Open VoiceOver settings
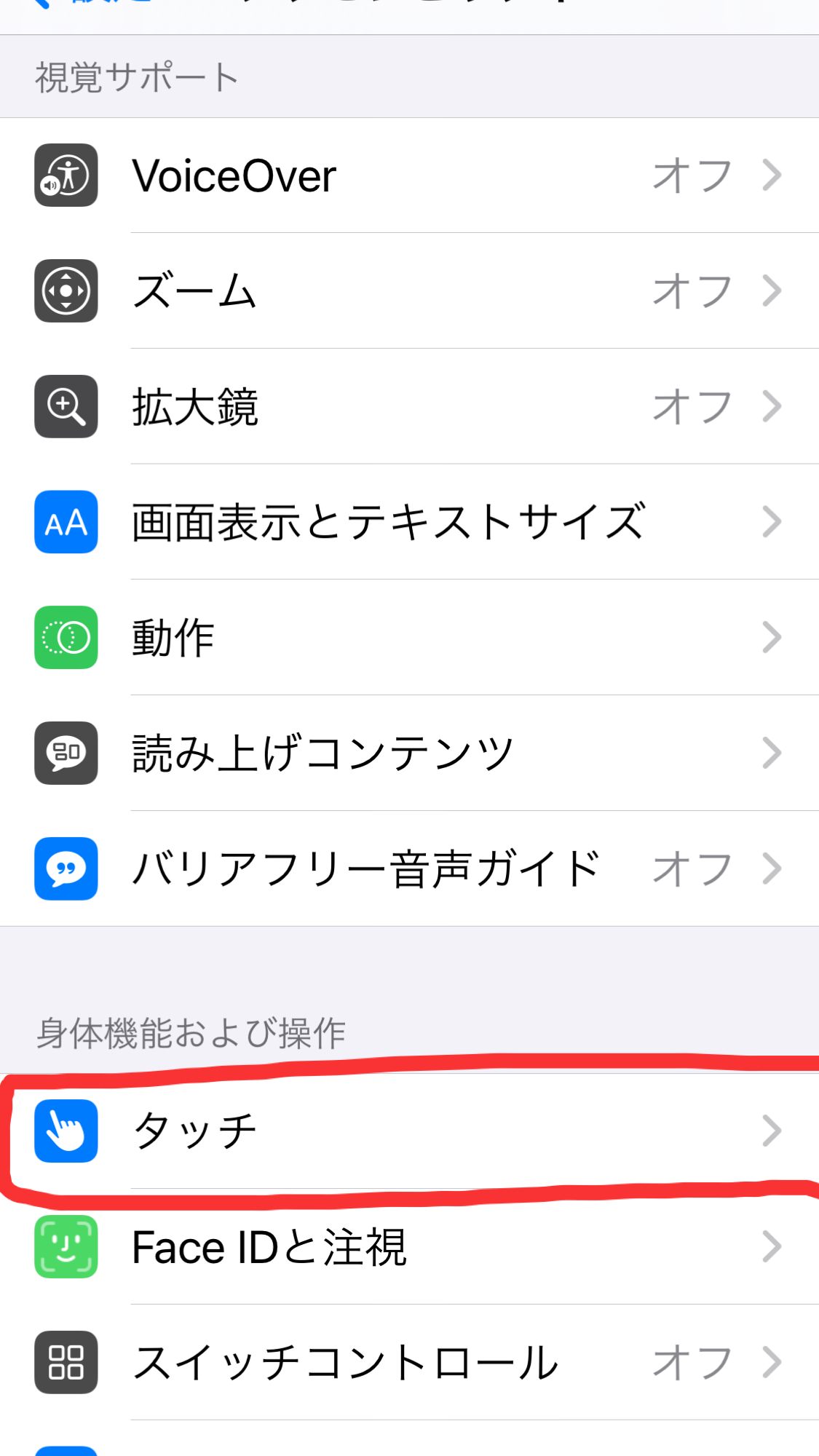Image resolution: width=819 pixels, height=1456 pixels. tap(408, 175)
